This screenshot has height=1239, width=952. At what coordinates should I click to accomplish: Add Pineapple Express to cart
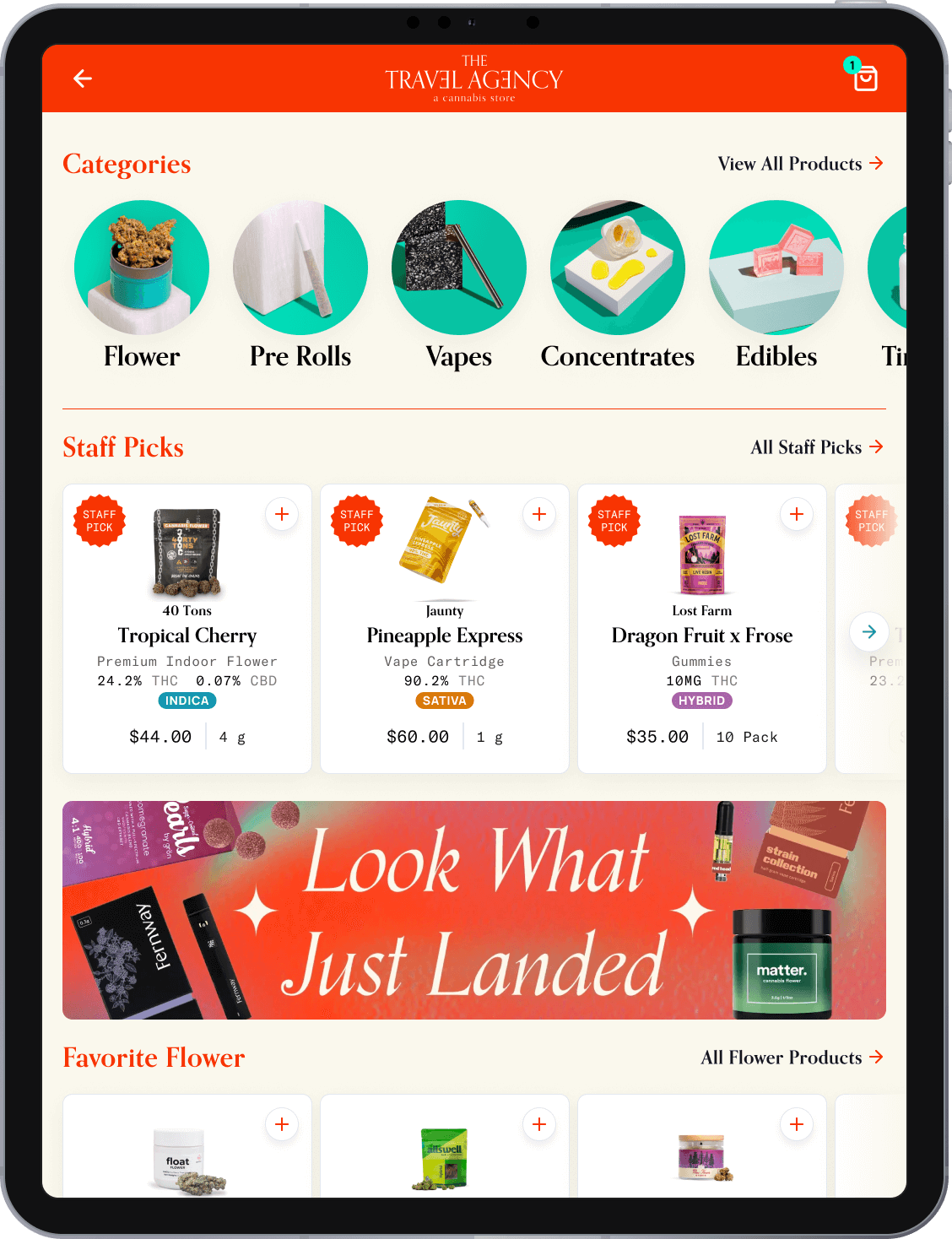[x=539, y=514]
